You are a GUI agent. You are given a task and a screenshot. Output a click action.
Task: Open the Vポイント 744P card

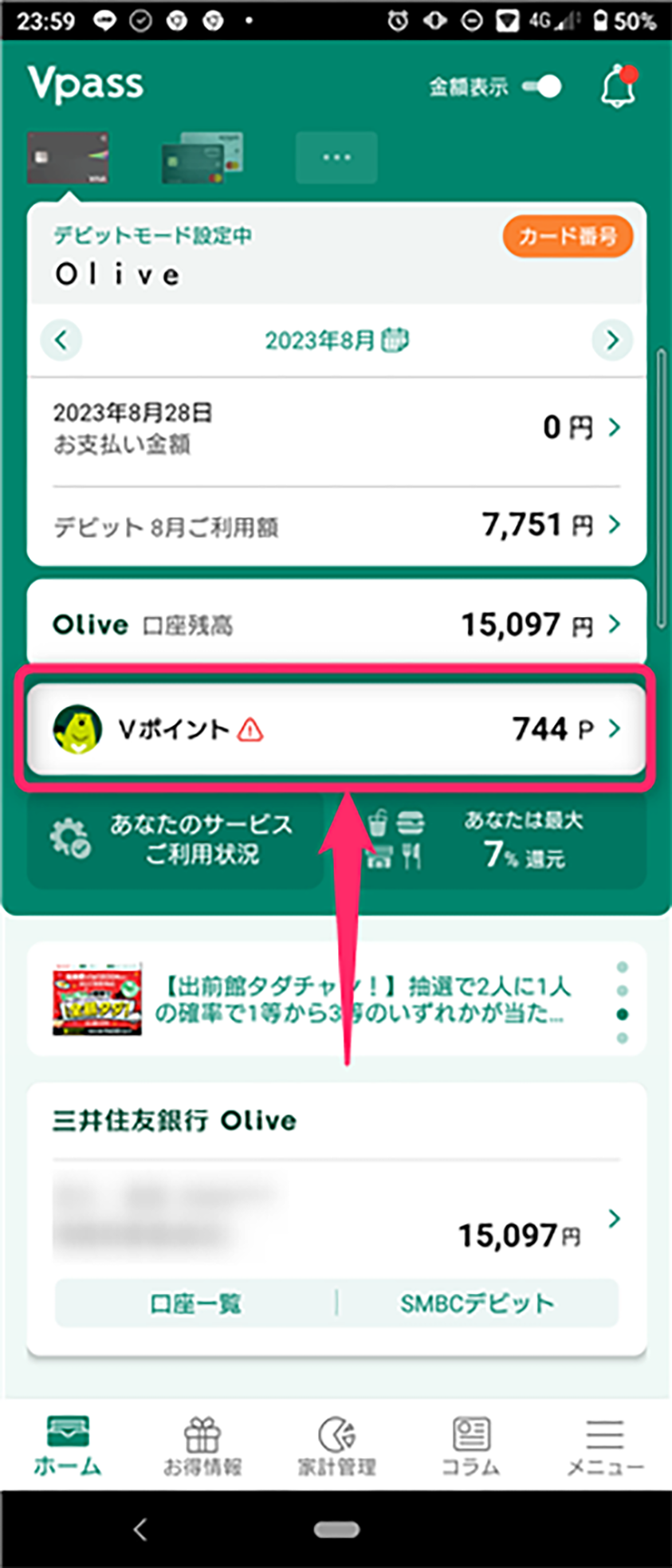point(336,729)
